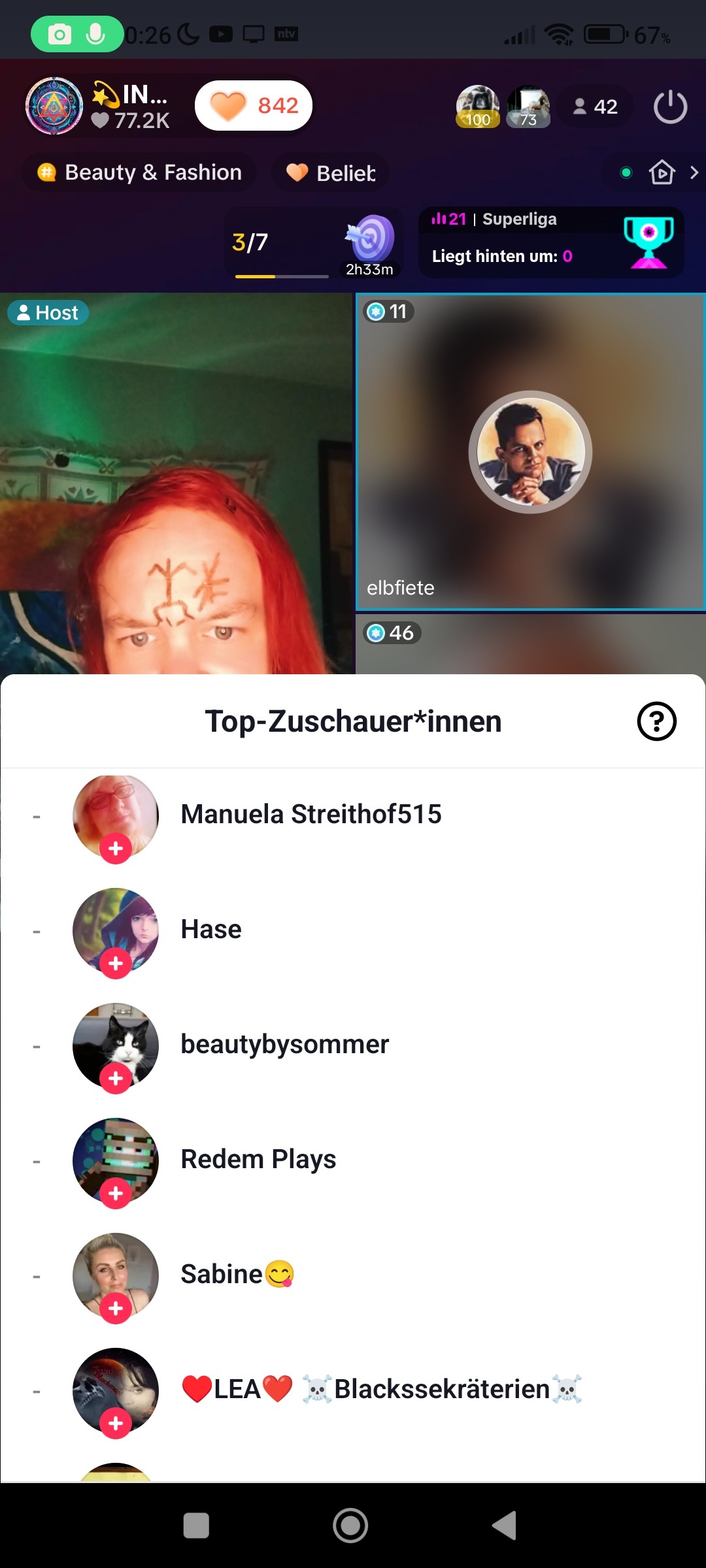Show the 42 viewers list
Image resolution: width=706 pixels, height=1568 pixels.
(x=596, y=106)
